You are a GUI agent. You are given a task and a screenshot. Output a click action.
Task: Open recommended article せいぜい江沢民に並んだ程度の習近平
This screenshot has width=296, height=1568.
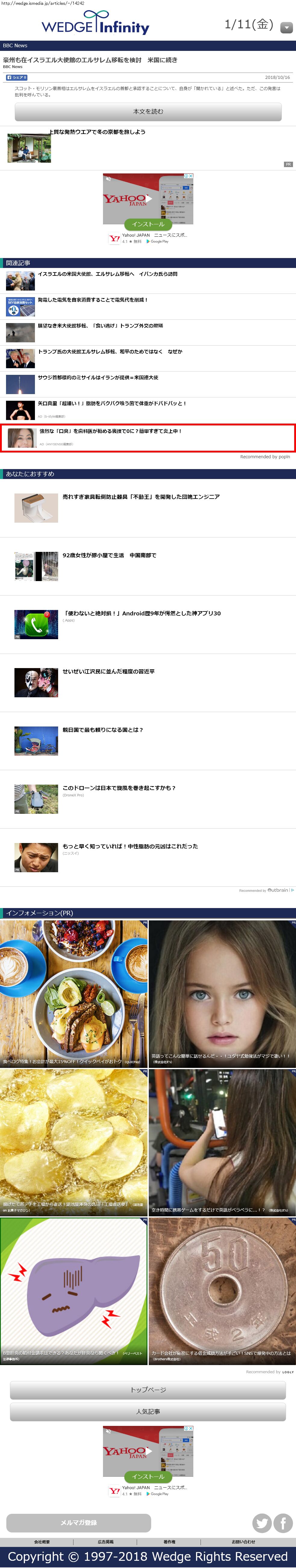point(108,672)
